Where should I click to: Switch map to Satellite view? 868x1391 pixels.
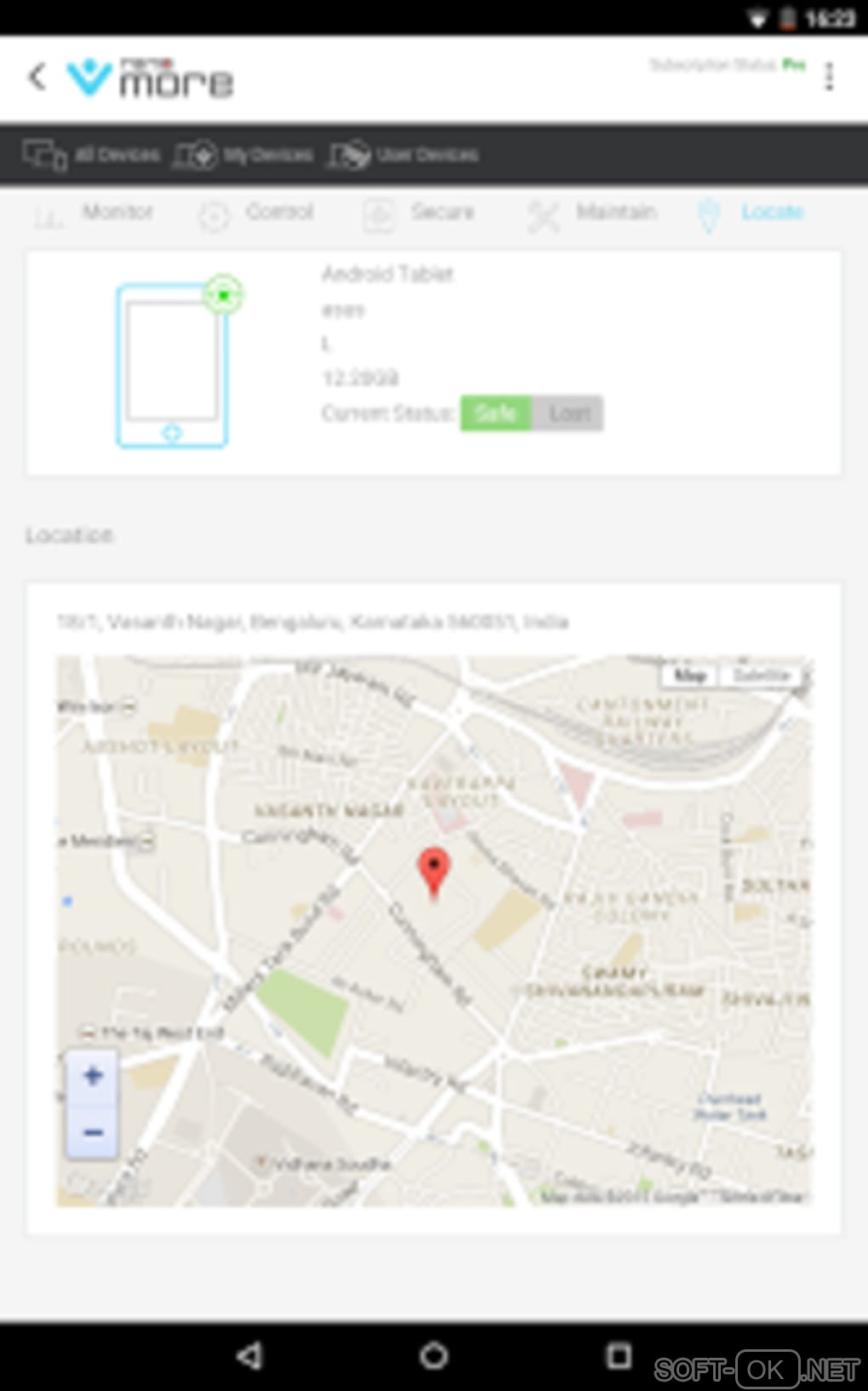point(762,675)
